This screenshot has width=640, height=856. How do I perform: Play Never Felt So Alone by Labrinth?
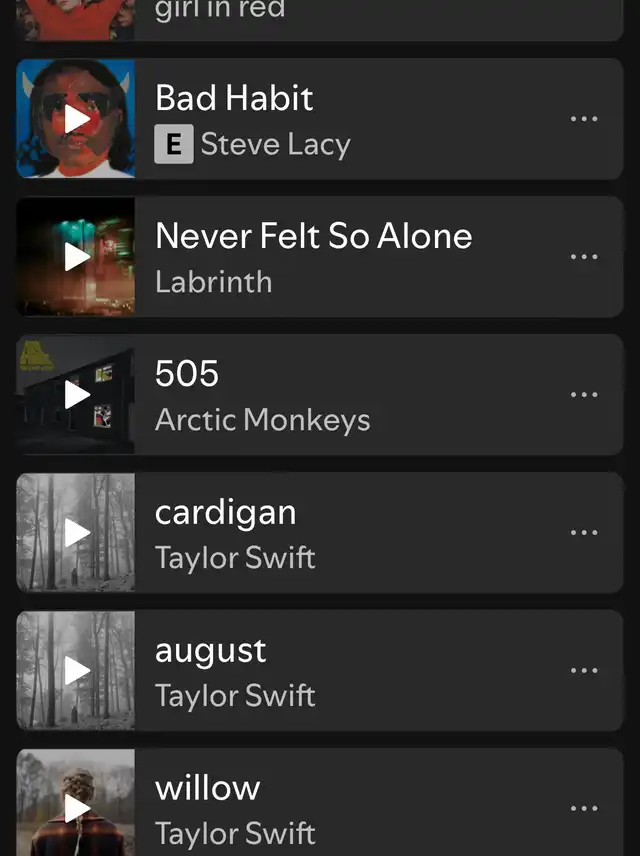pos(76,257)
